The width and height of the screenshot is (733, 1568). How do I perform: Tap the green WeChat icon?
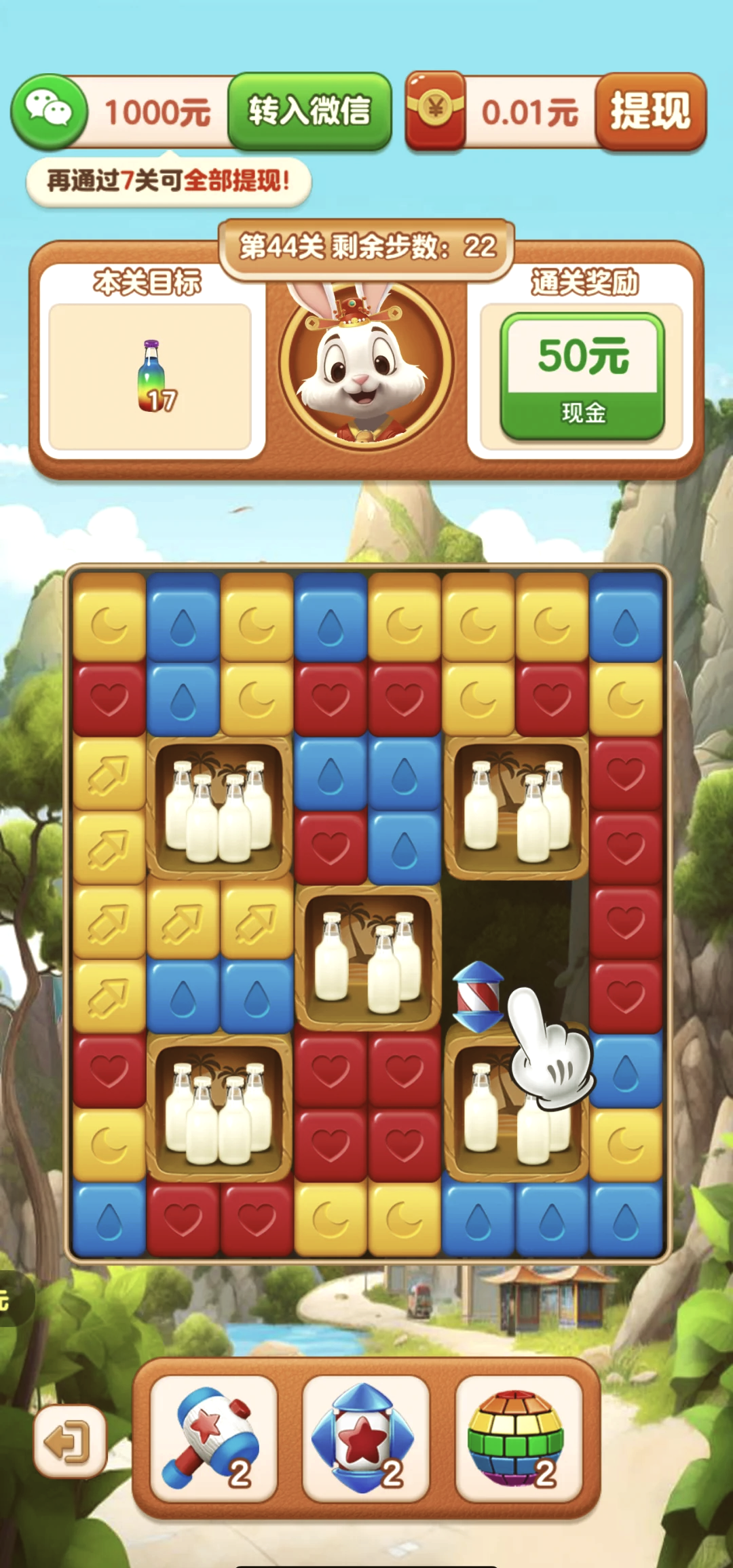[x=48, y=111]
